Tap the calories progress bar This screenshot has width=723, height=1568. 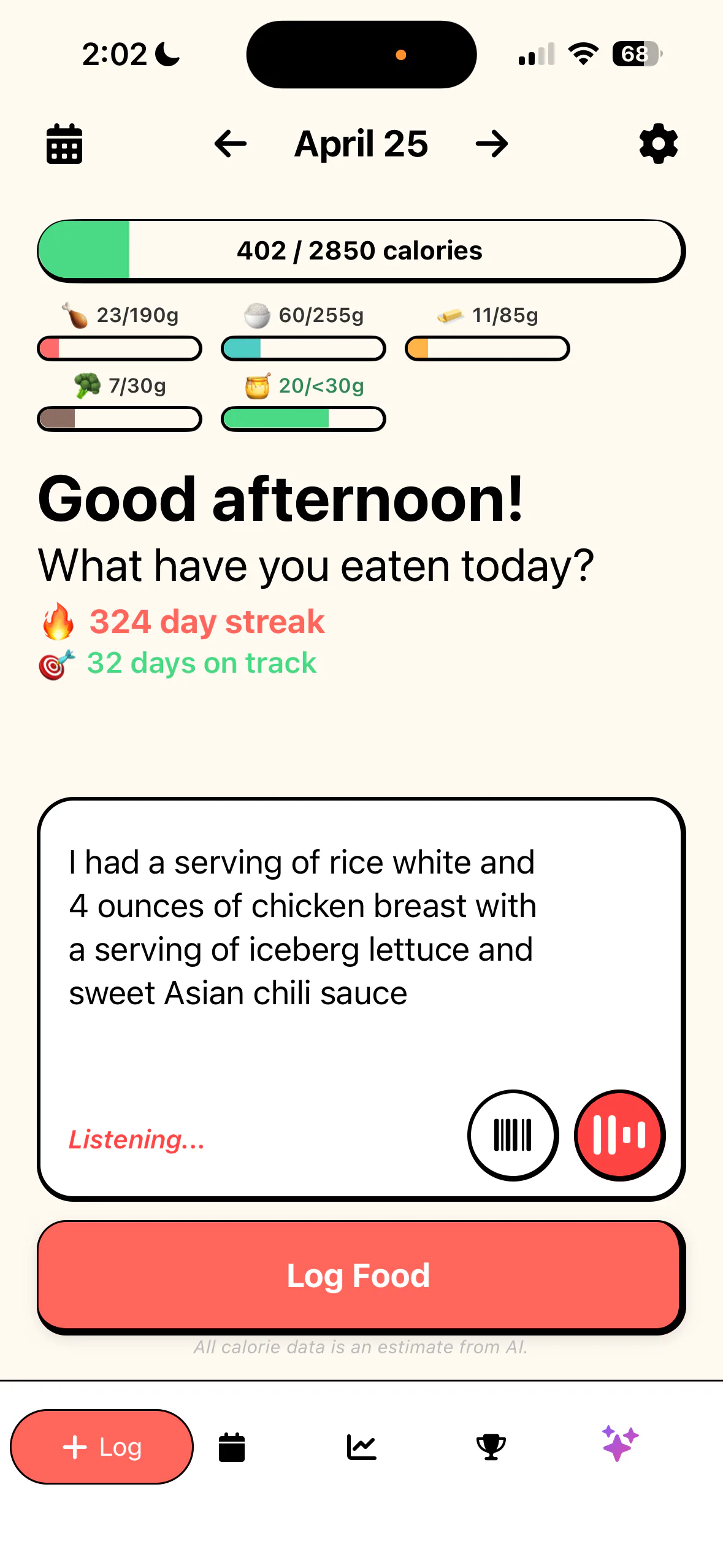coord(361,250)
